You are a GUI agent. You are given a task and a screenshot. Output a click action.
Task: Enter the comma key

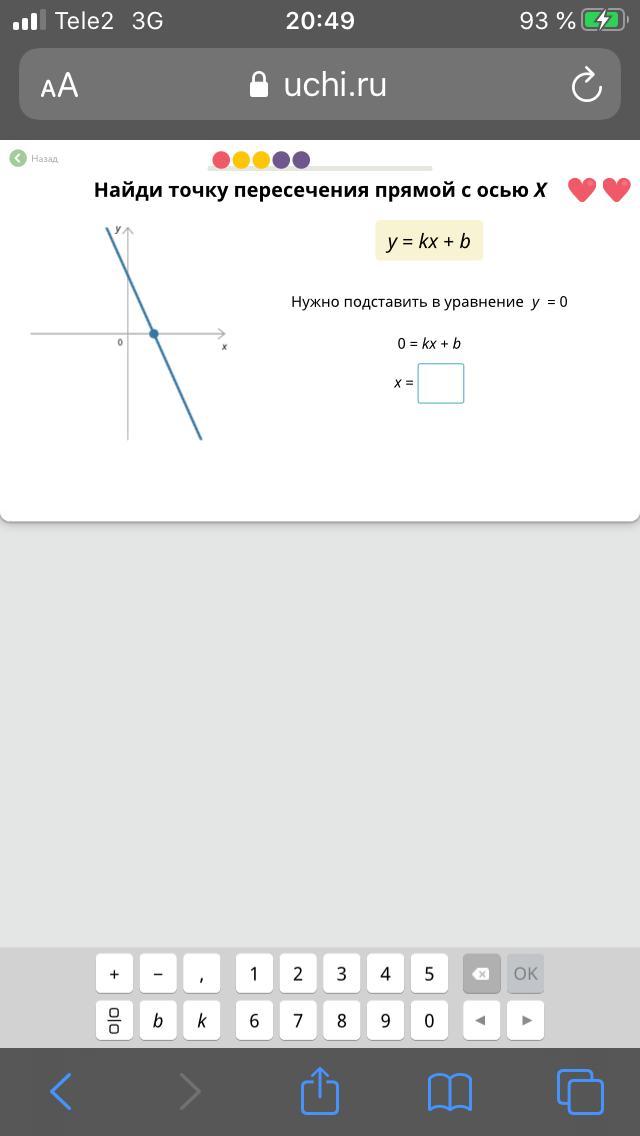pos(201,974)
